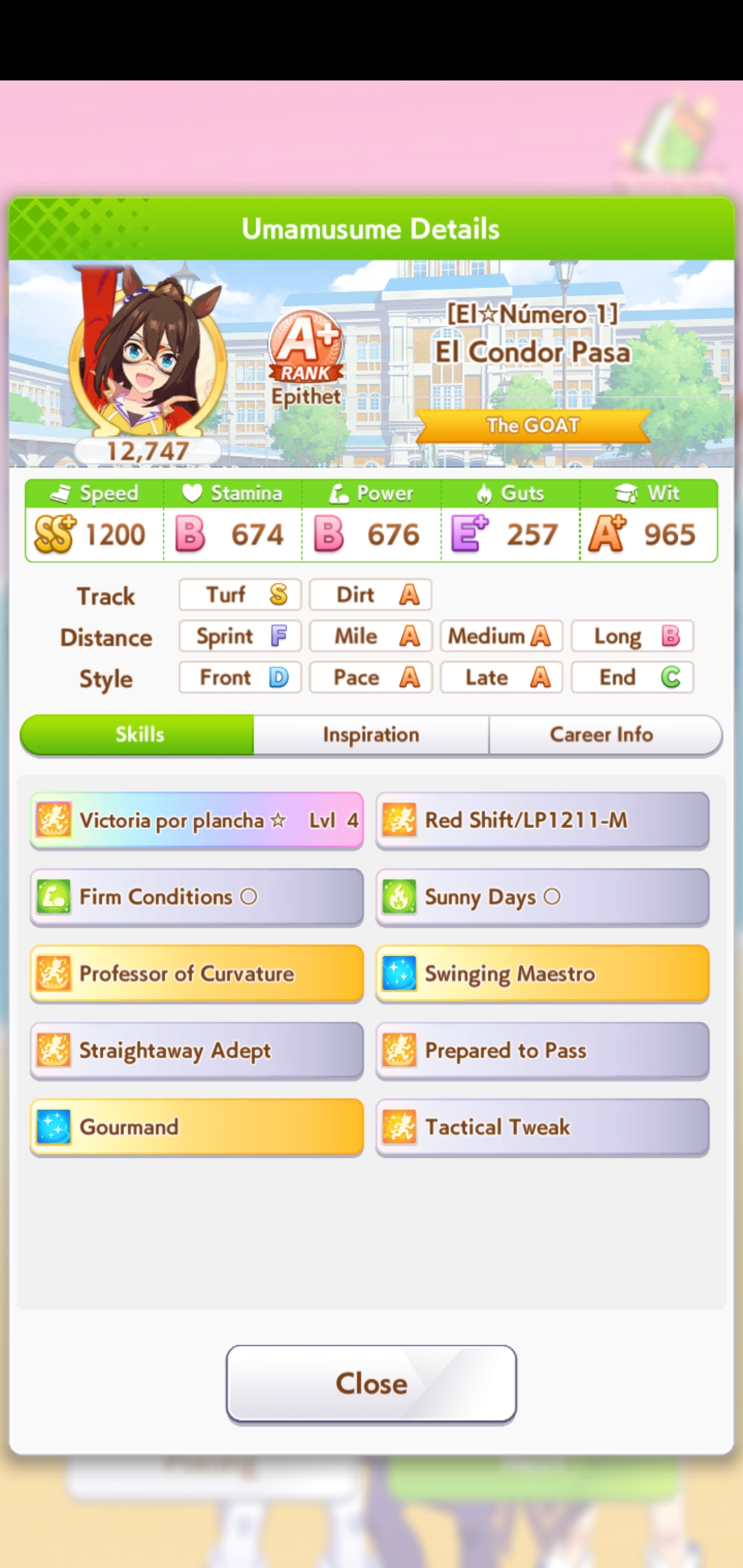The width and height of the screenshot is (743, 1568).
Task: View the Swinging Maestro skill
Action: pos(542,974)
